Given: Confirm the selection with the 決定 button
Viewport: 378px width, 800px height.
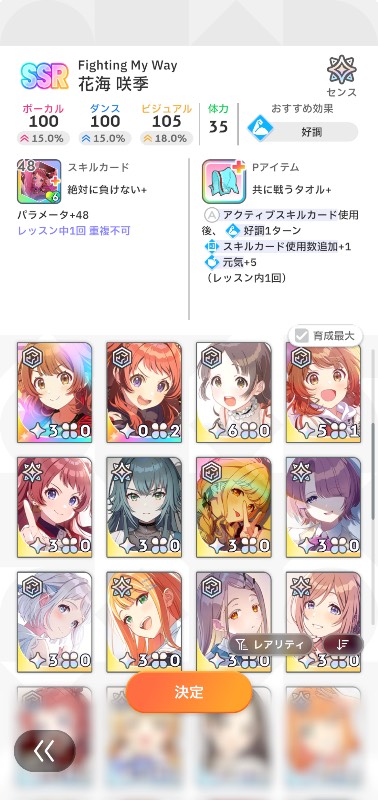Looking at the screenshot, I should coord(189,692).
